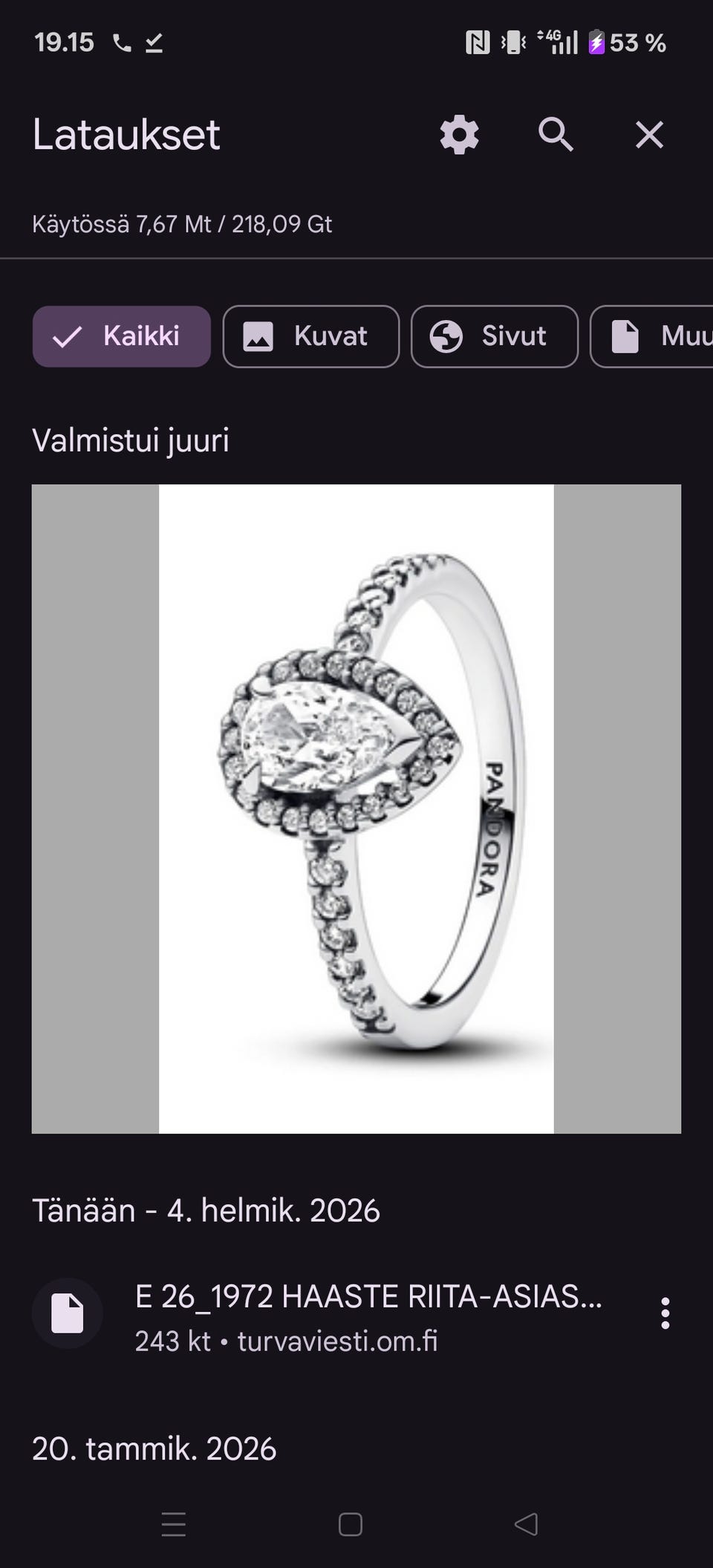713x1568 pixels.
Task: Show only Sivut downloads
Action: 495,336
